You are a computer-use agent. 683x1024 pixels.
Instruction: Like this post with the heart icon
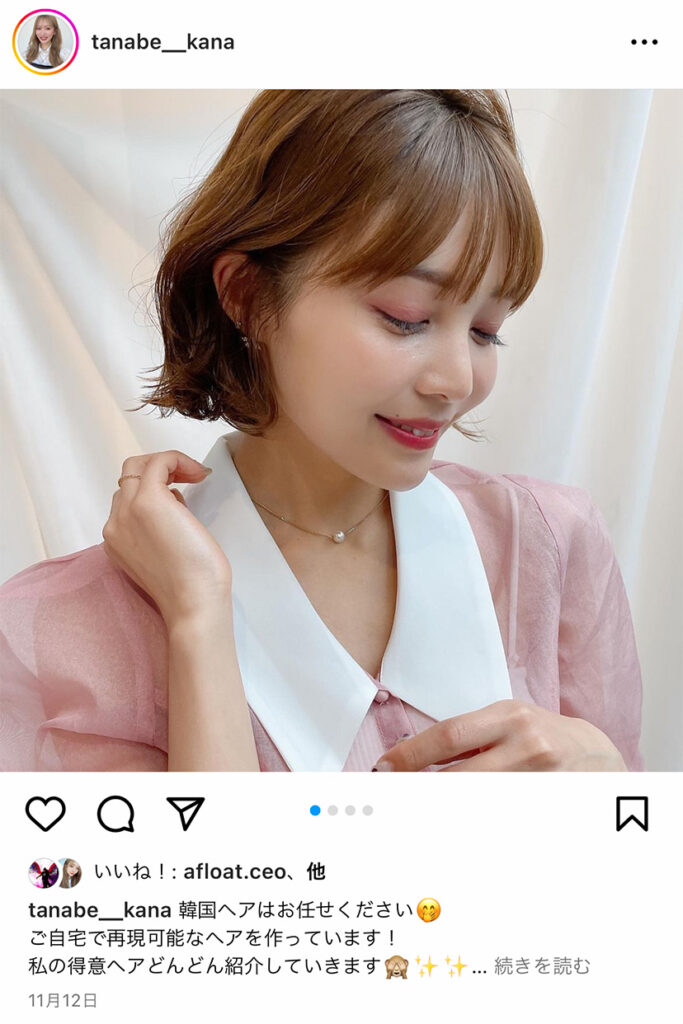click(45, 814)
